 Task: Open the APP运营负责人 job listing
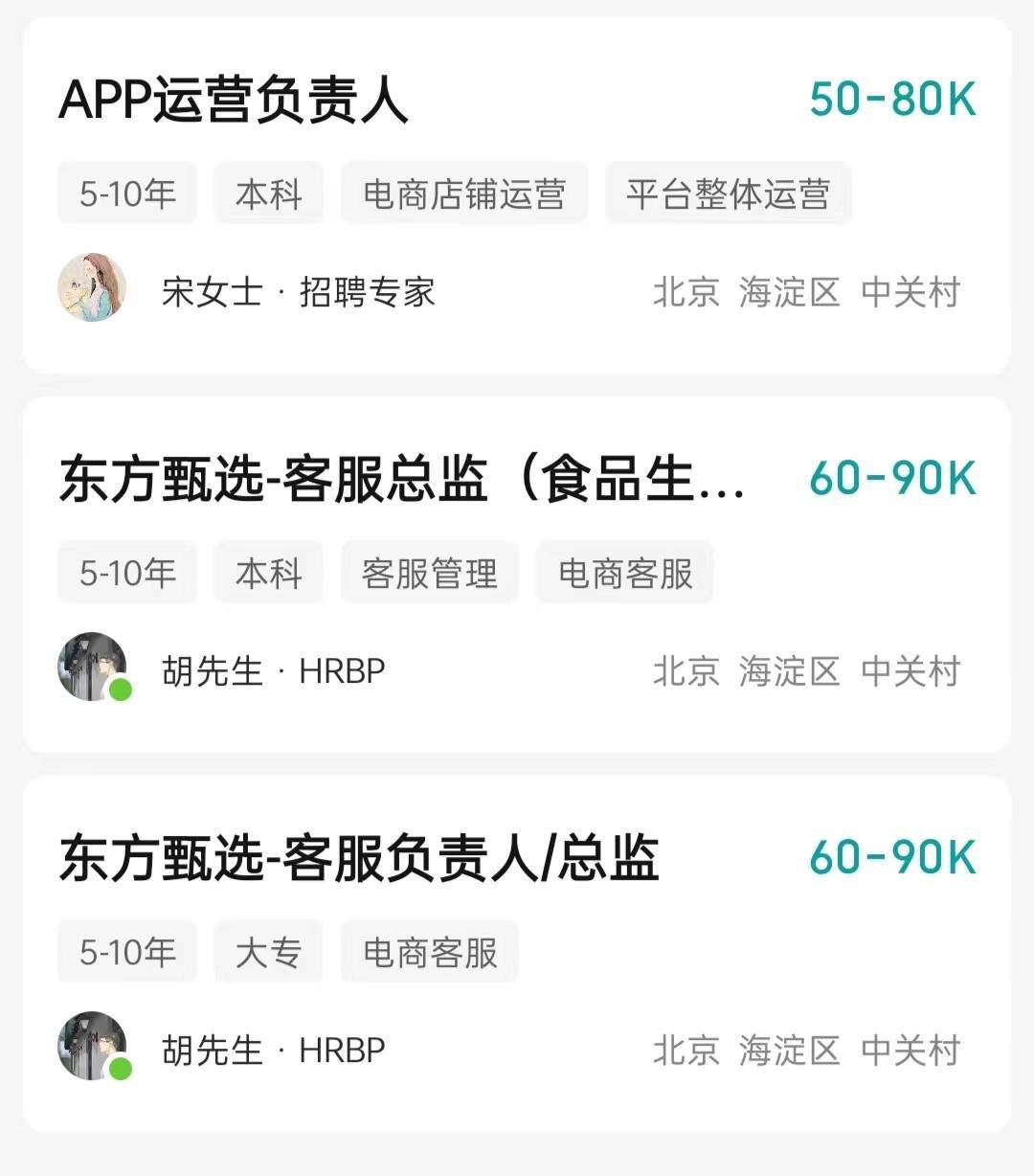(234, 100)
